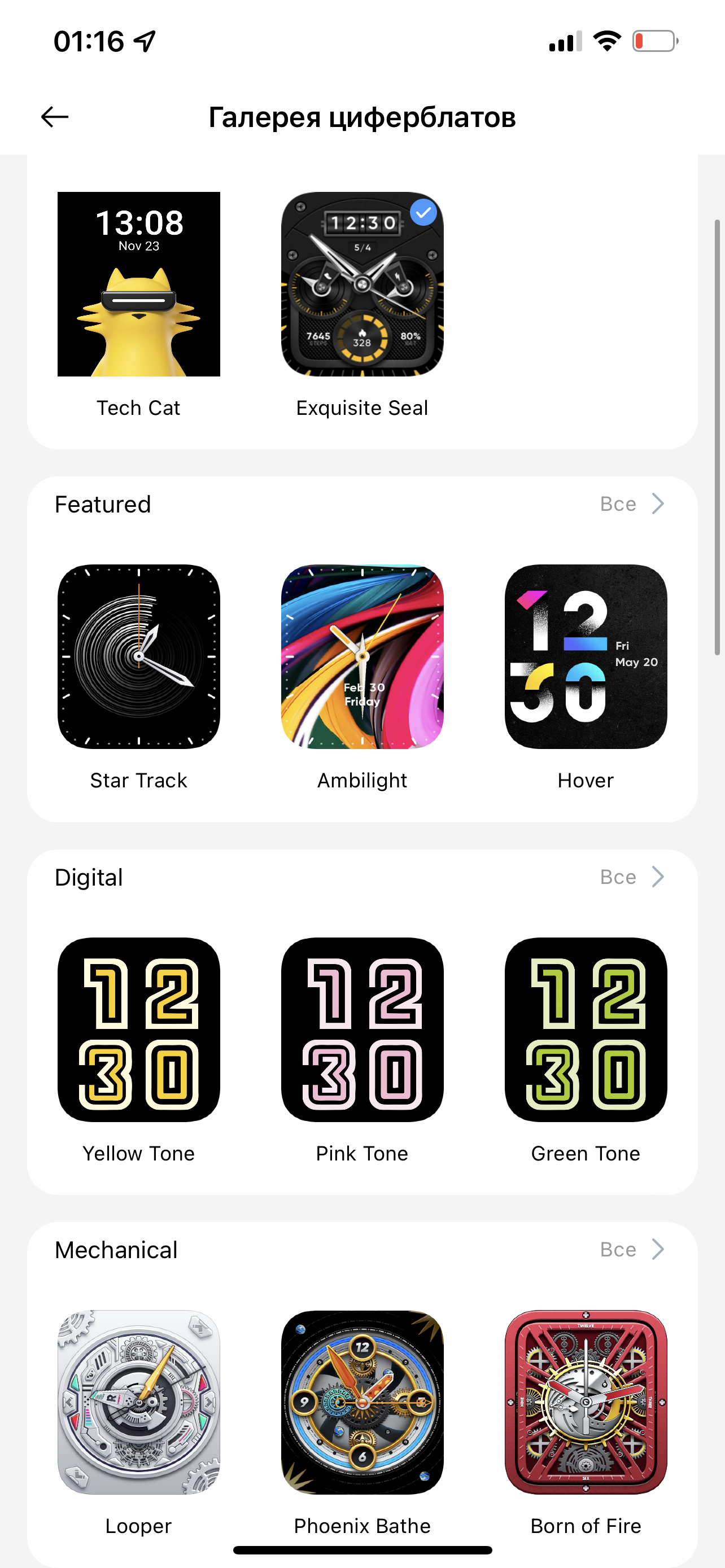
Task: Open the Yellow Tone watch face
Action: pyautogui.click(x=139, y=1030)
